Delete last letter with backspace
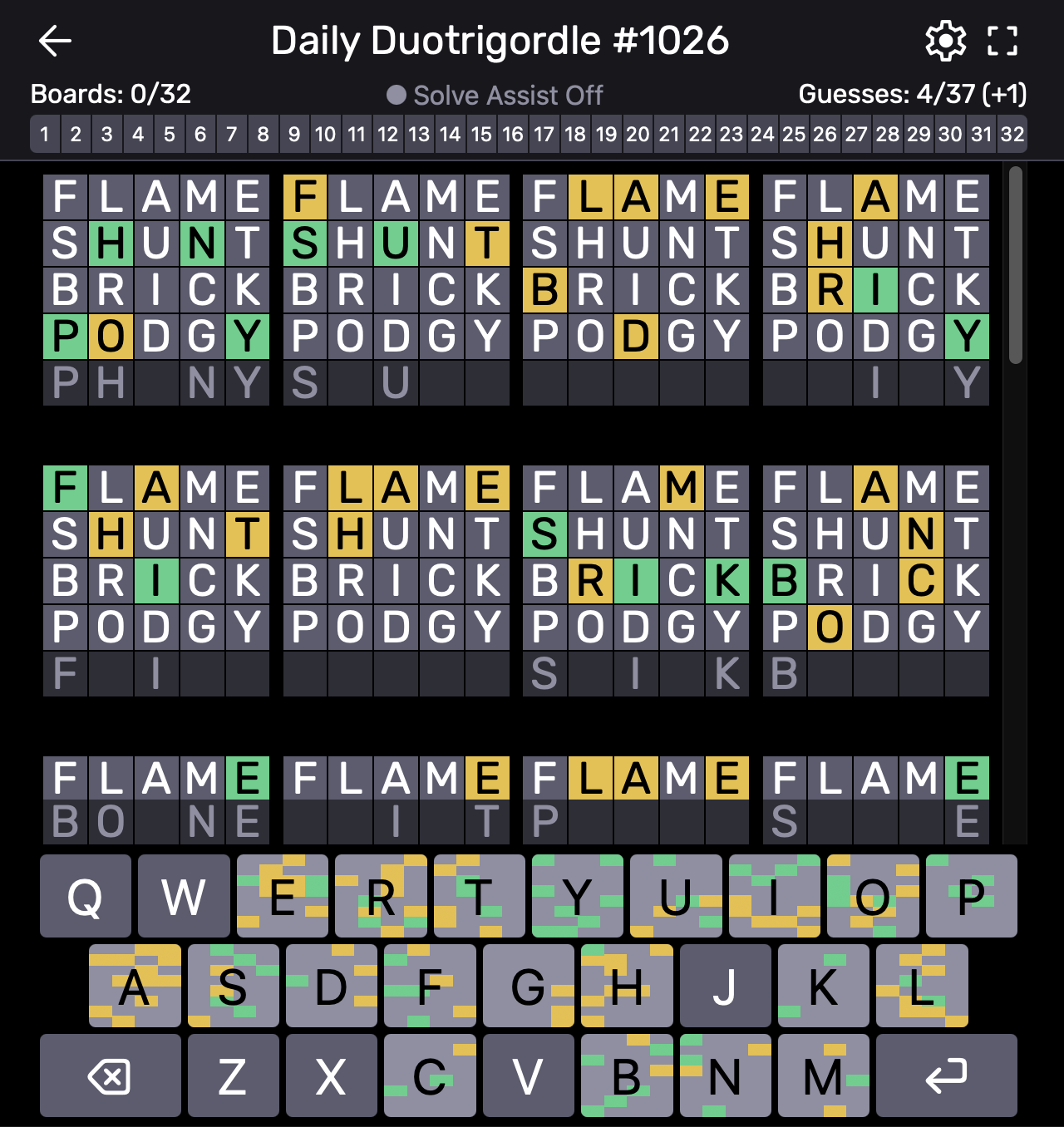The width and height of the screenshot is (1064, 1127). point(110,1075)
